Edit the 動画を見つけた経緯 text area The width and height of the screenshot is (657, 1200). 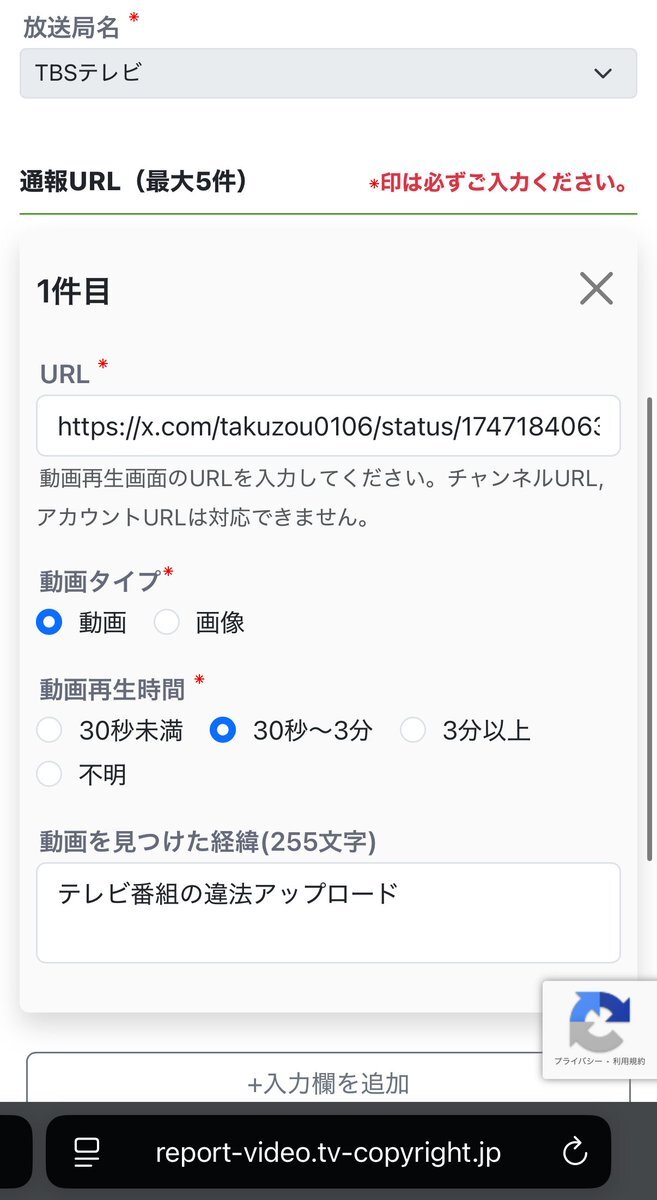[328, 912]
